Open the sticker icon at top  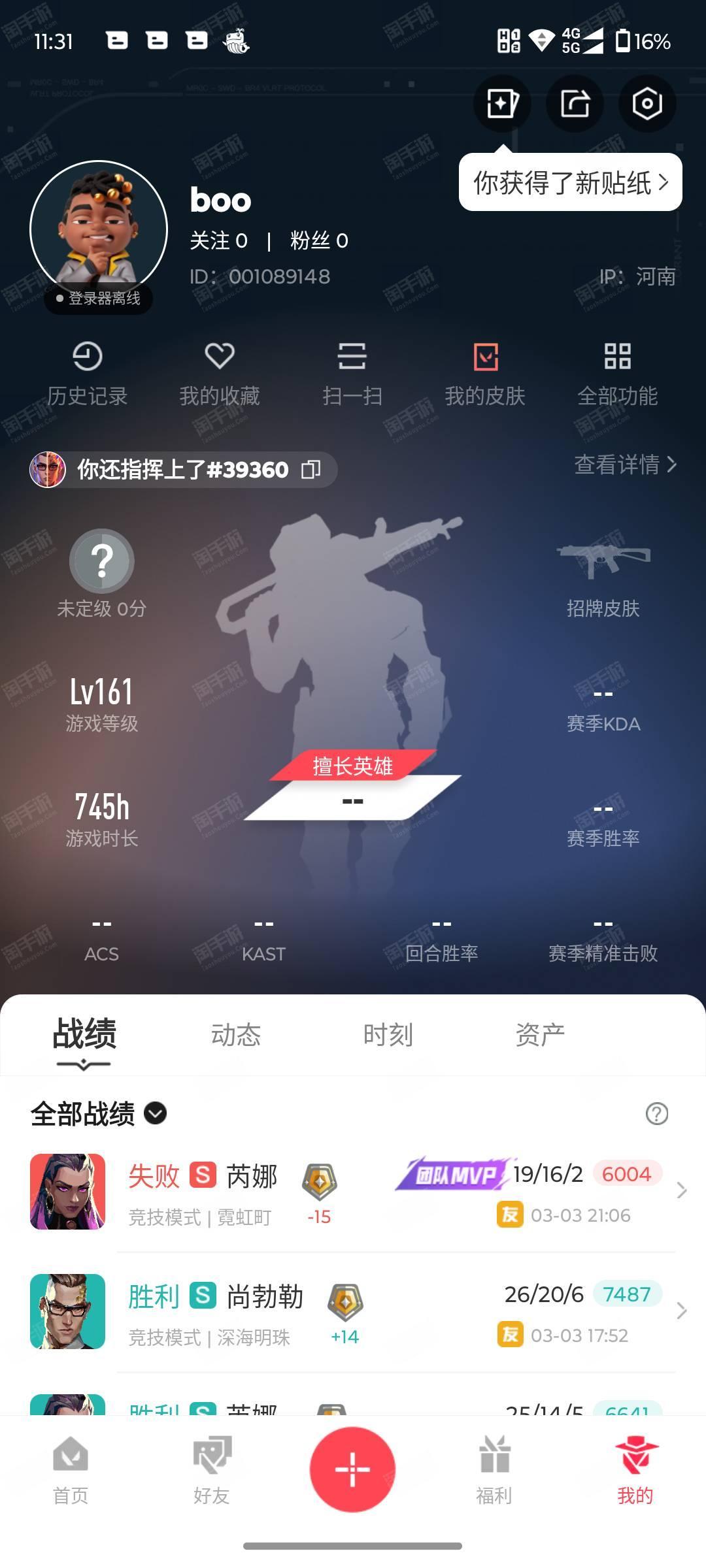[502, 103]
